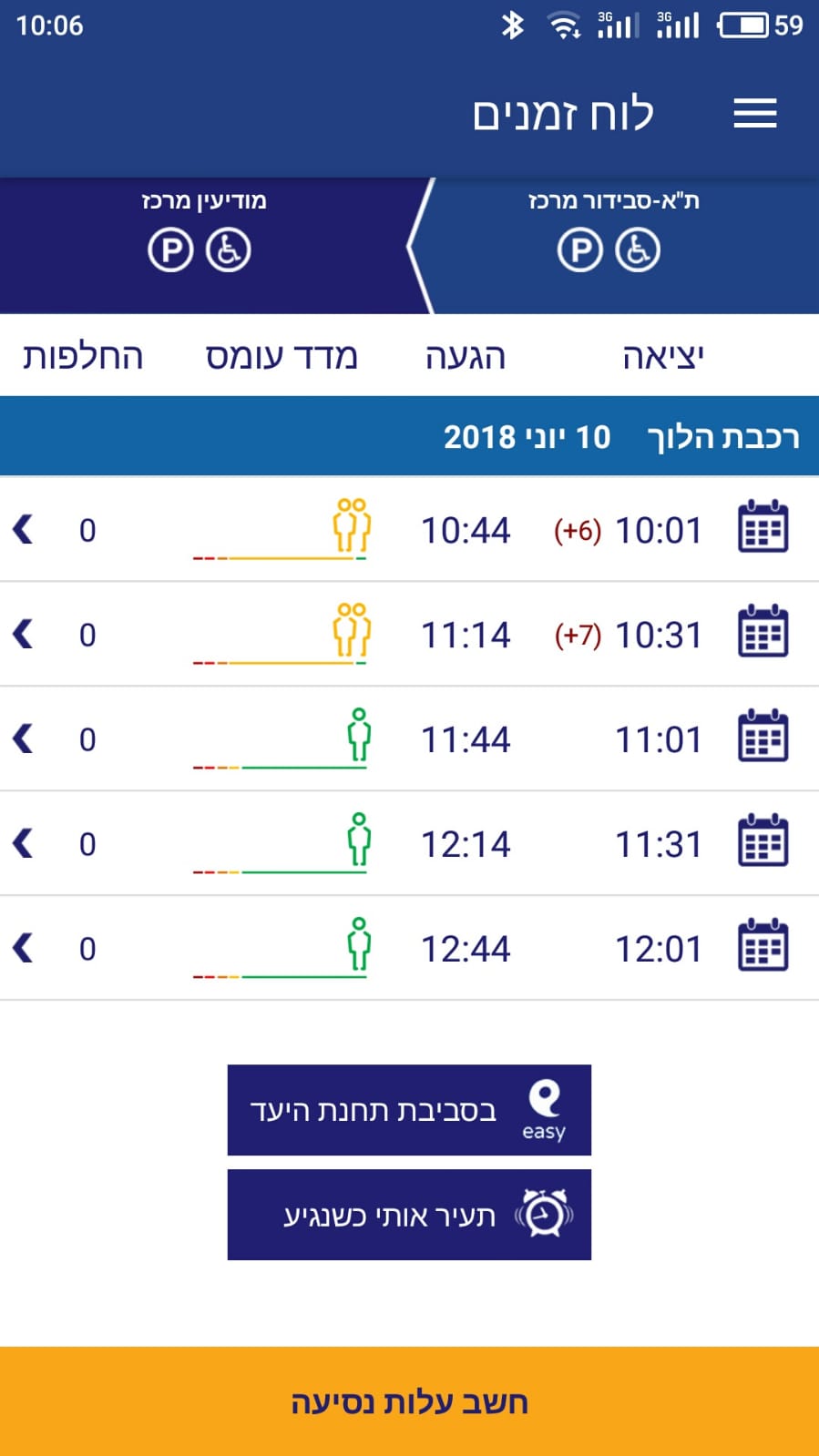Image resolution: width=819 pixels, height=1456 pixels.
Task: Select the accessibility icon for ת"א-סבידור מרכז
Action: [638, 248]
